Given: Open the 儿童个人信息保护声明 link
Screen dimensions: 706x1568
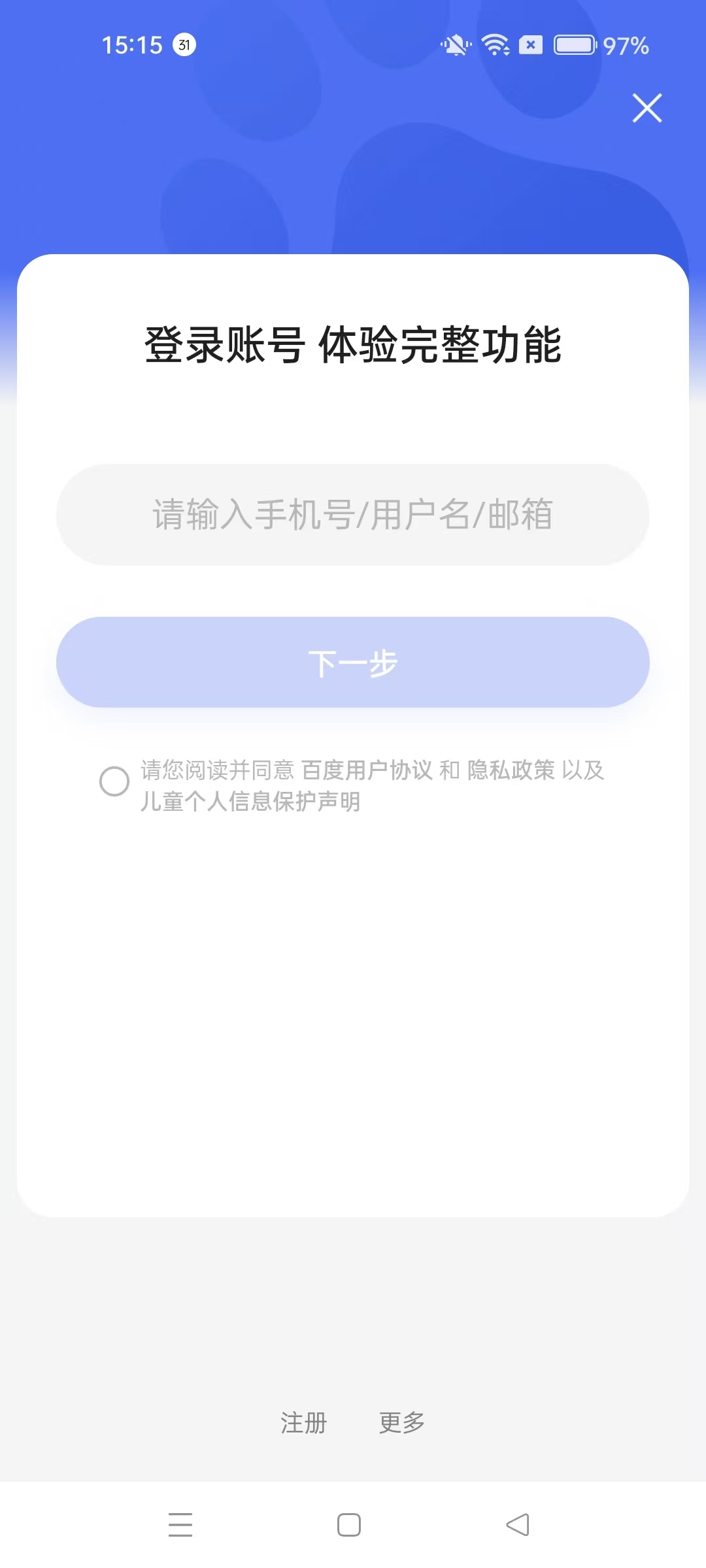Looking at the screenshot, I should pos(250,802).
